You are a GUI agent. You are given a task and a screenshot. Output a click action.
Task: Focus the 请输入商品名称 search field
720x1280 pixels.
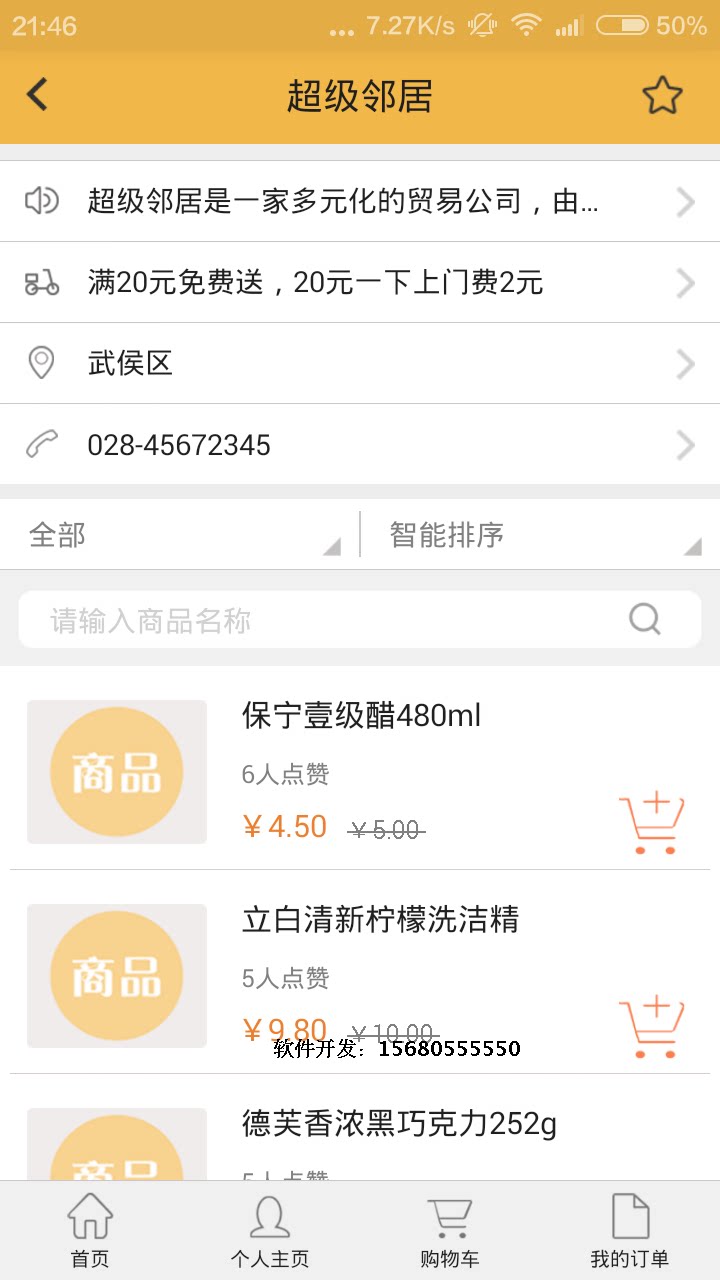point(320,621)
